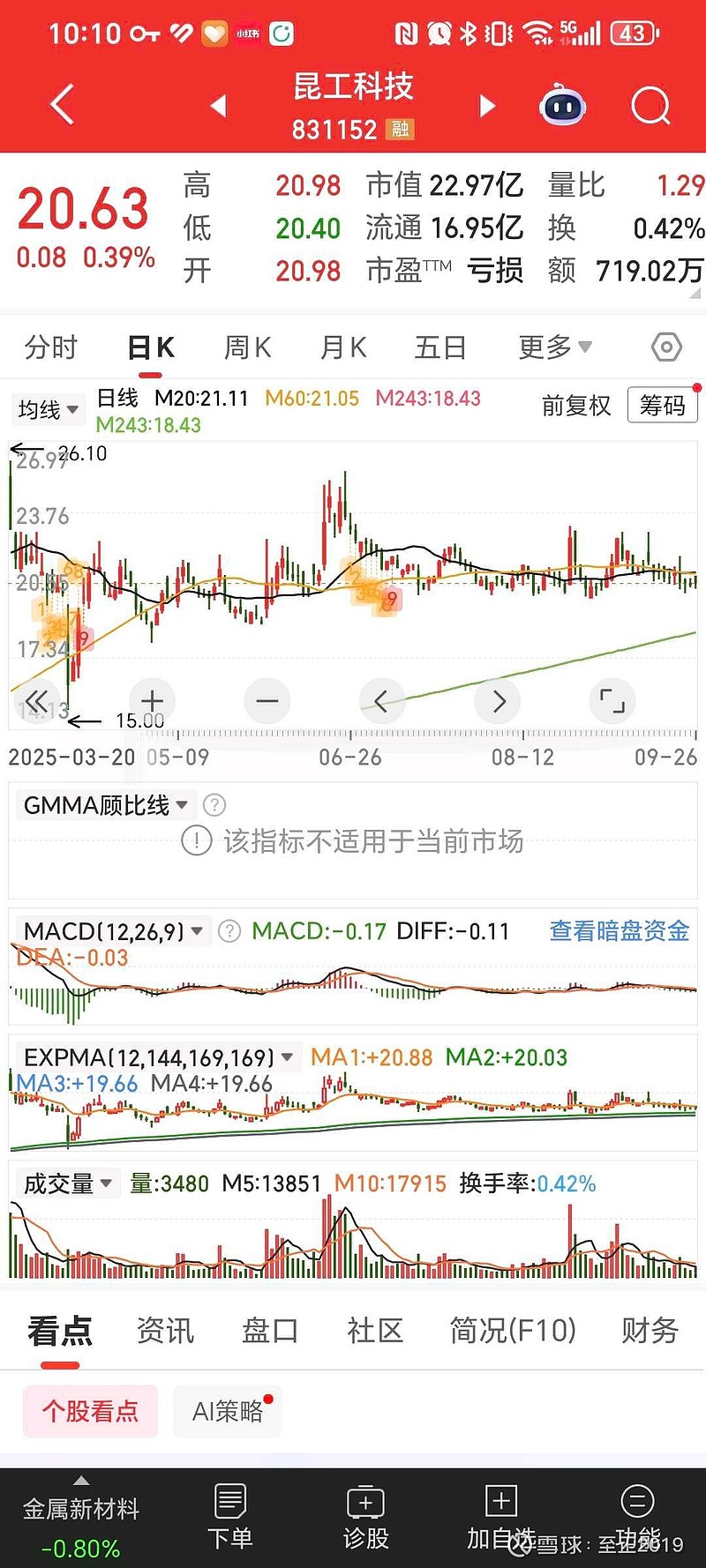Tap the 筹码 button
706x1568 pixels.
(662, 406)
